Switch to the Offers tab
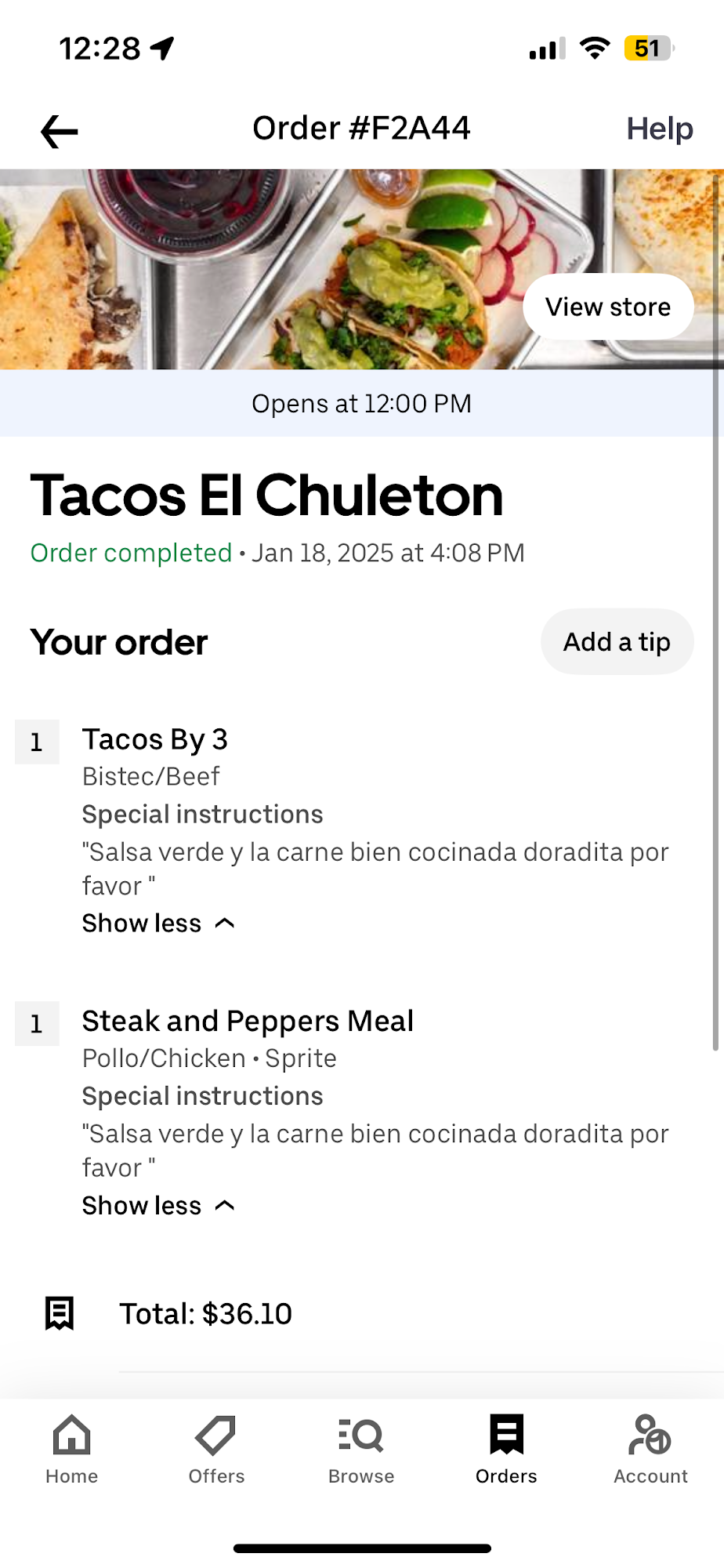 [x=216, y=1450]
